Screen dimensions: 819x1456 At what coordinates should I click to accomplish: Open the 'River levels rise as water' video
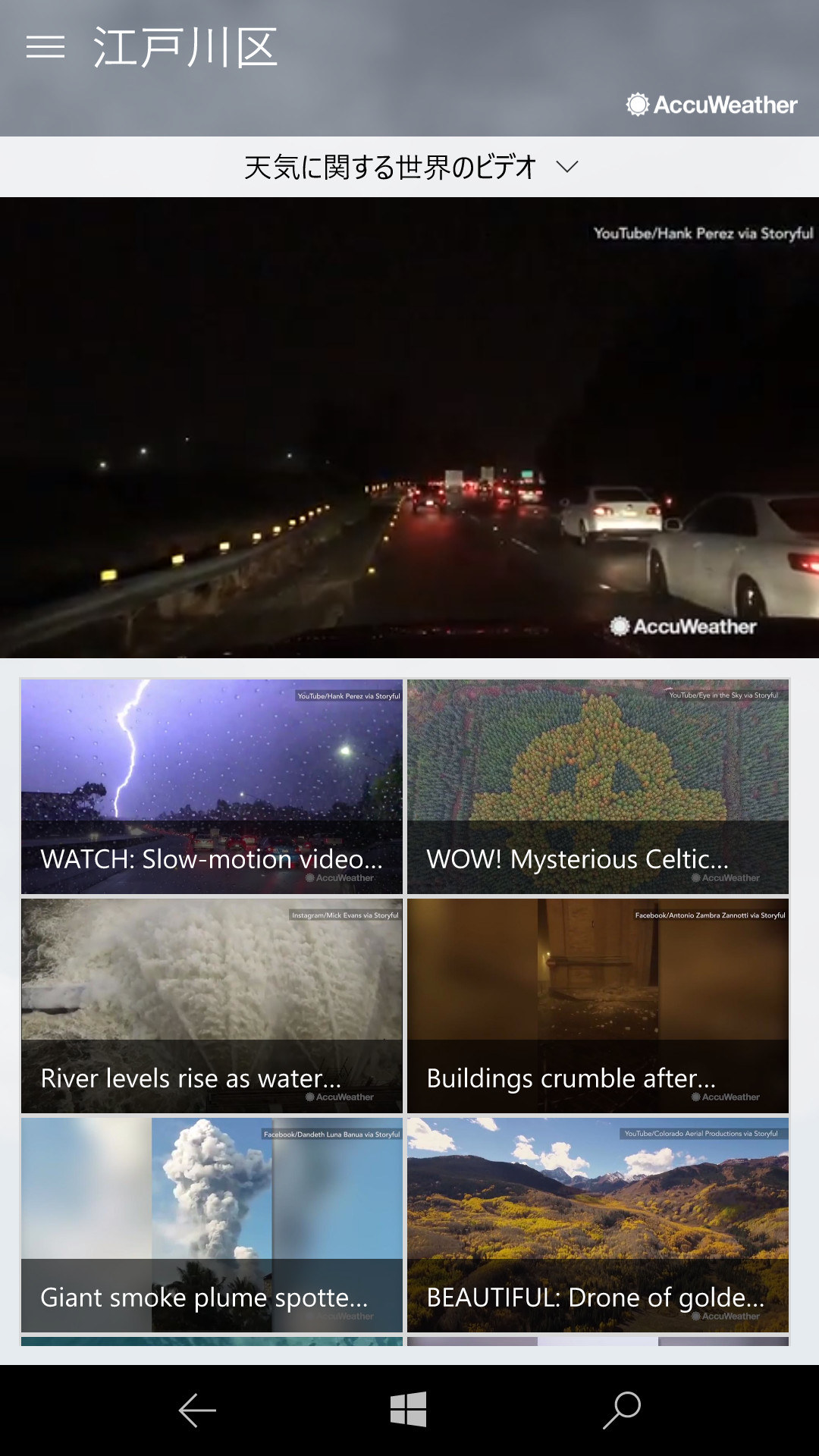tap(212, 1006)
